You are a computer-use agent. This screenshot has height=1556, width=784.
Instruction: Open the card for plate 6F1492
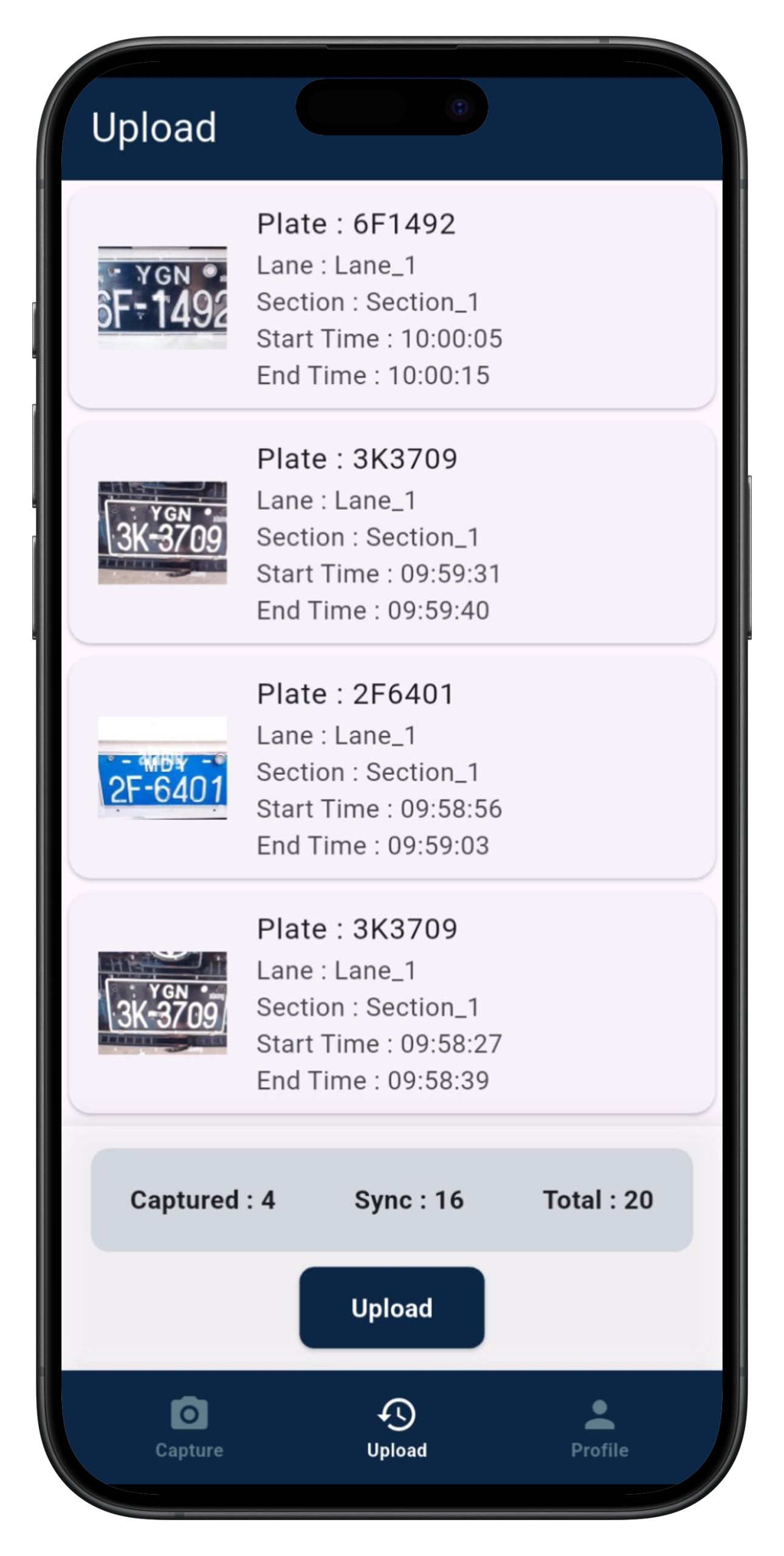[x=391, y=298]
